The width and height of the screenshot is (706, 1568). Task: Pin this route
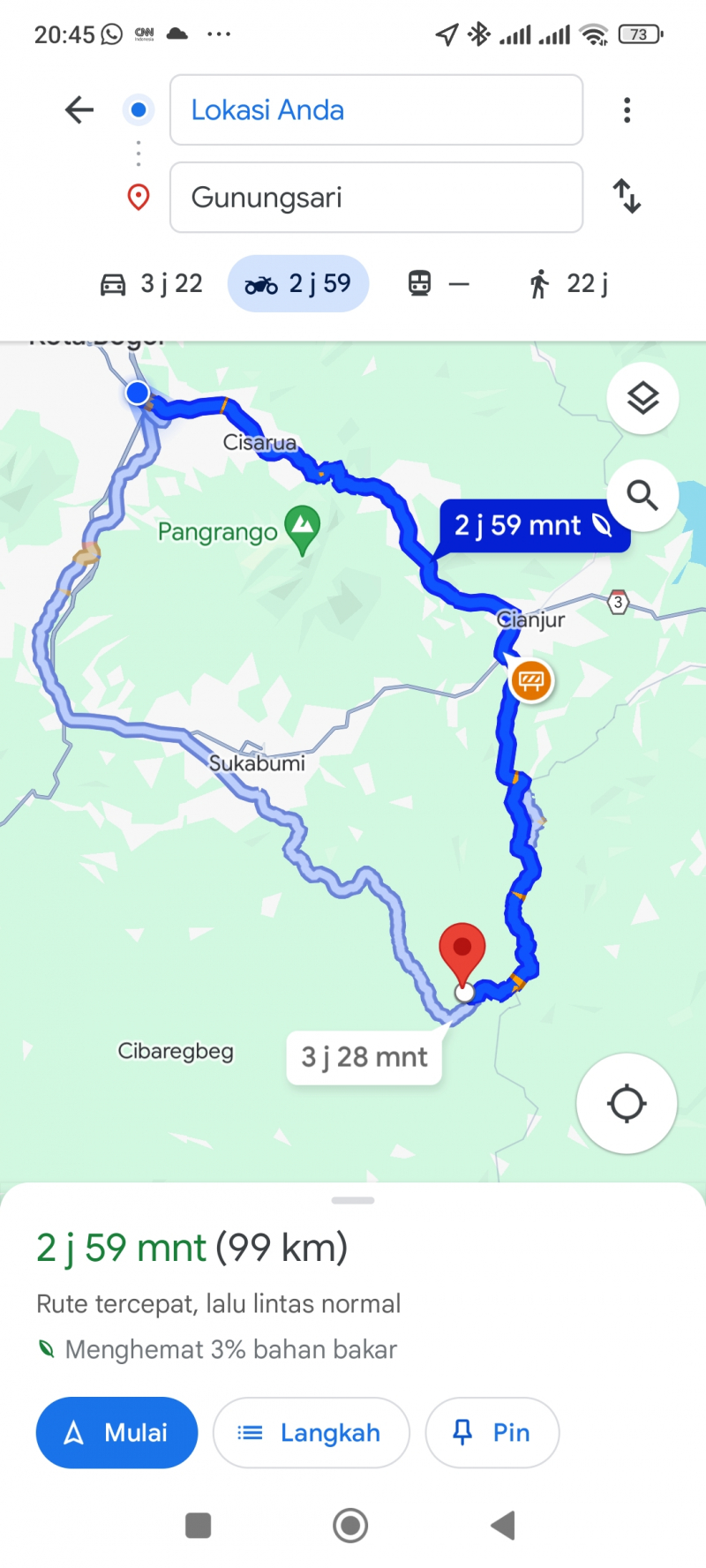[x=492, y=1432]
